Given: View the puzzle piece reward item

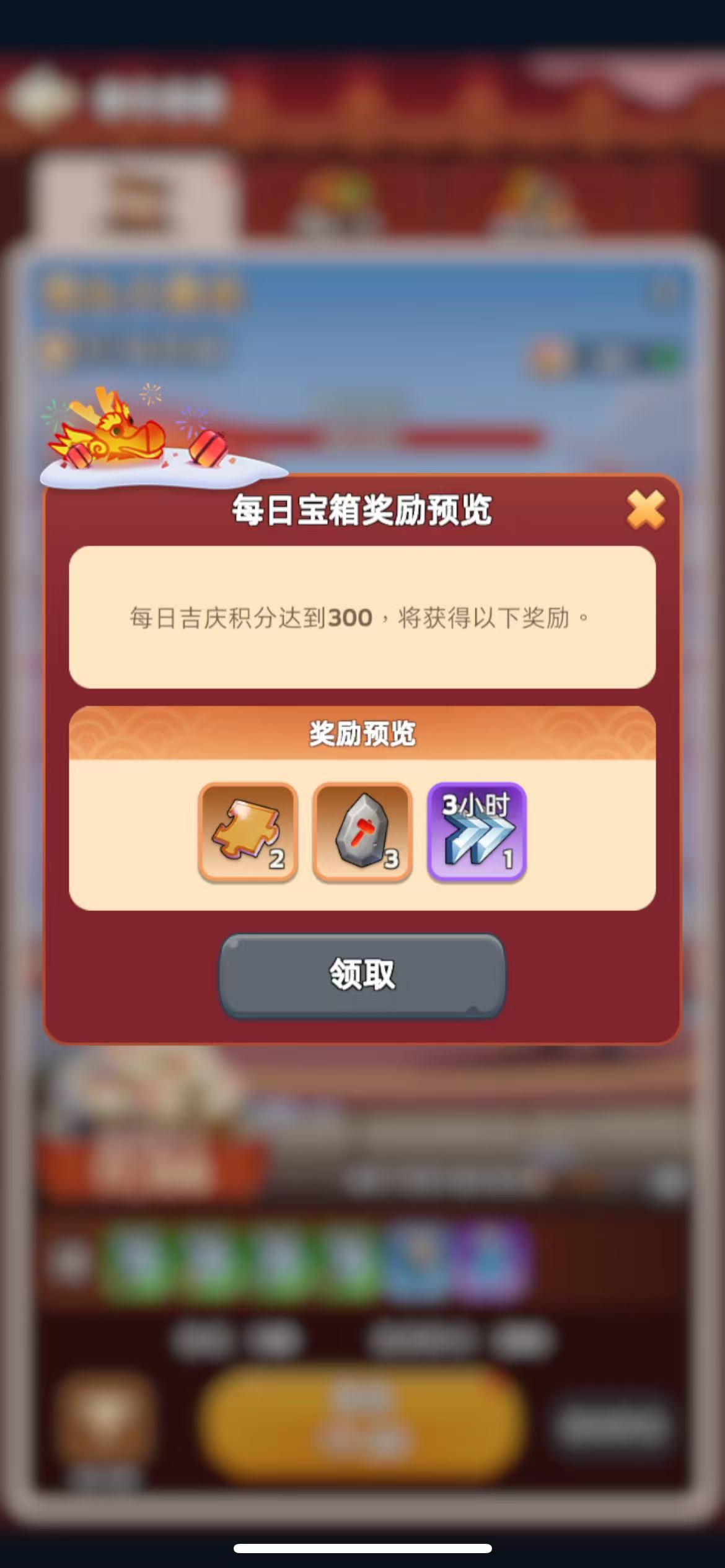Looking at the screenshot, I should [248, 831].
